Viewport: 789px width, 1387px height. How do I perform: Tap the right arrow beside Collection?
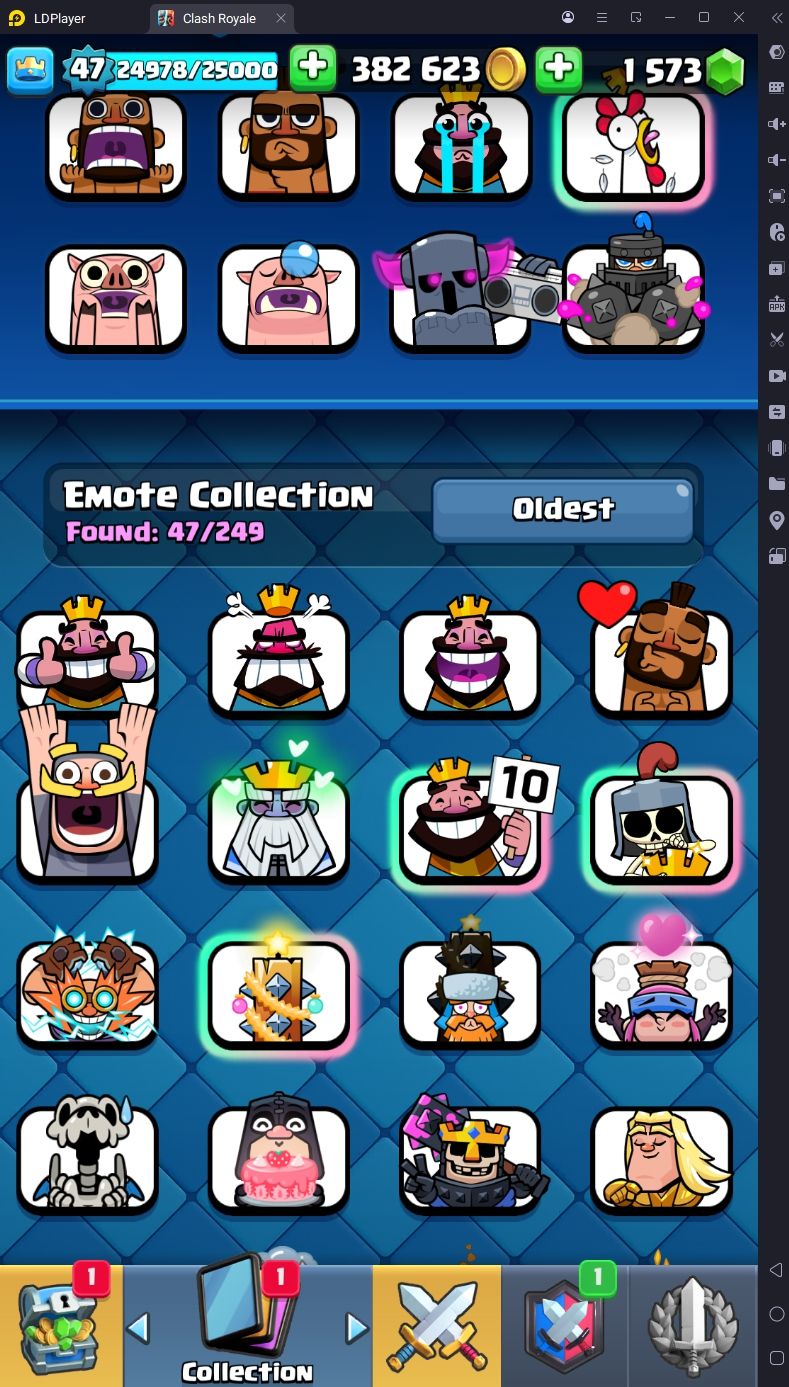click(357, 1328)
